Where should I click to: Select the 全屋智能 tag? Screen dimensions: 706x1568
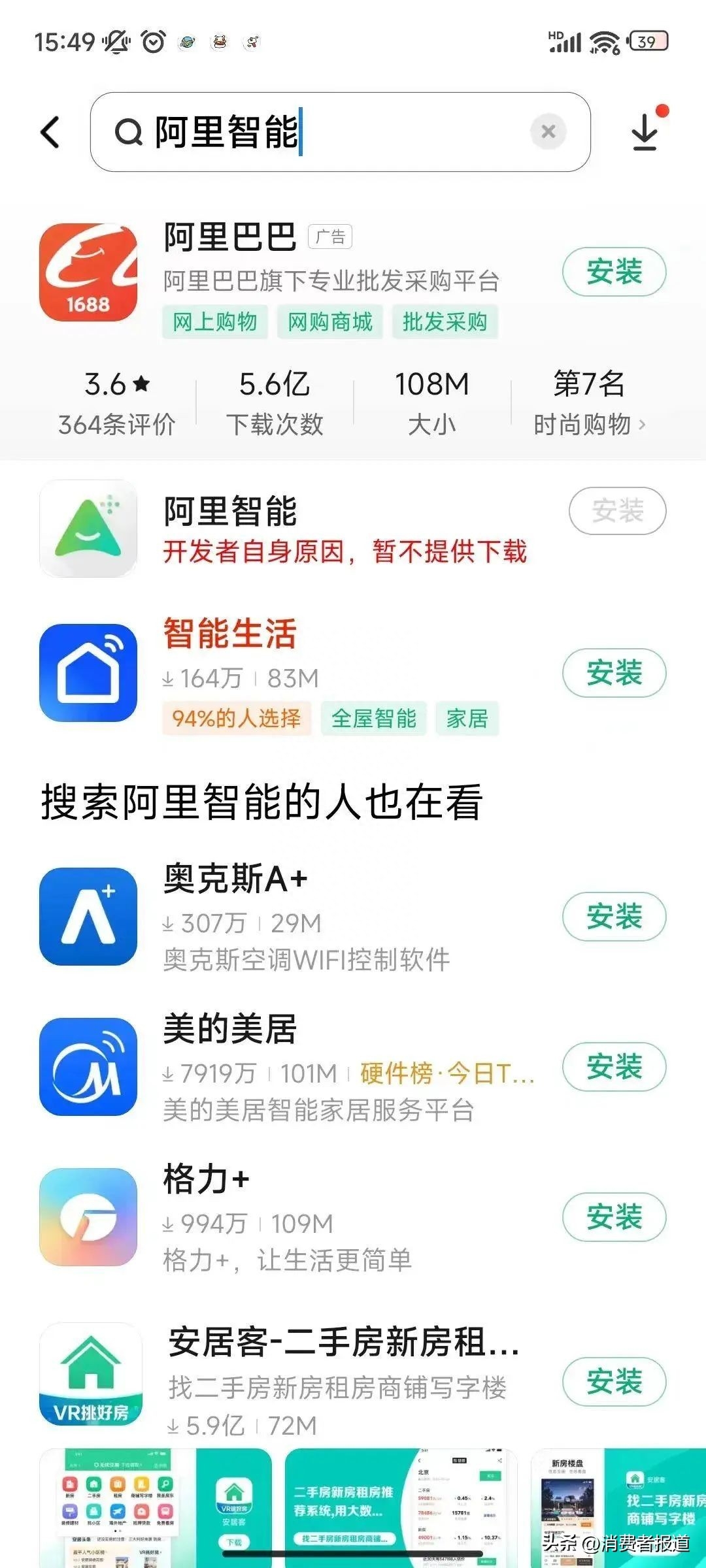point(373,719)
